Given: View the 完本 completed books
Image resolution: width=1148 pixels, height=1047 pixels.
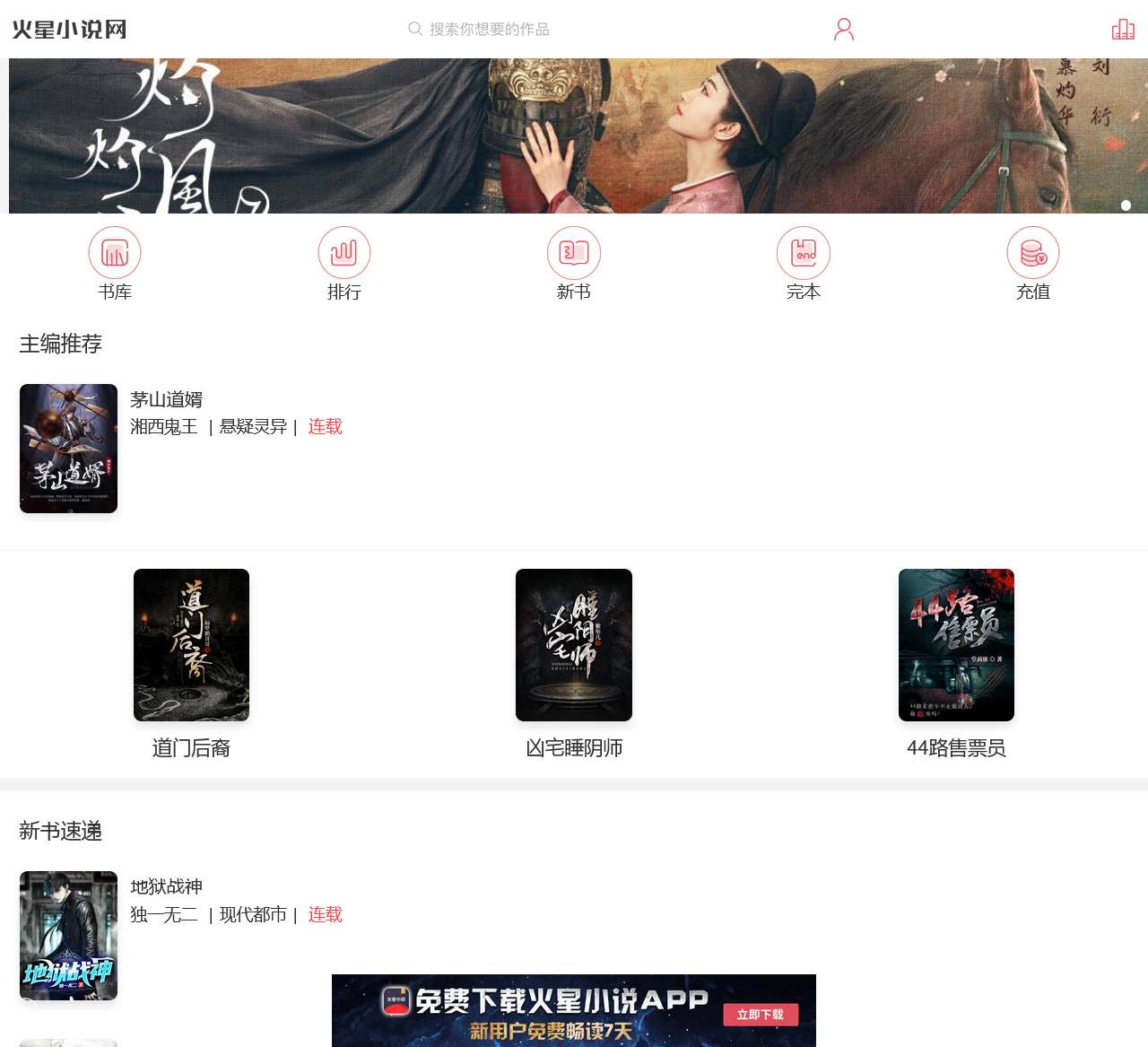Looking at the screenshot, I should [804, 264].
